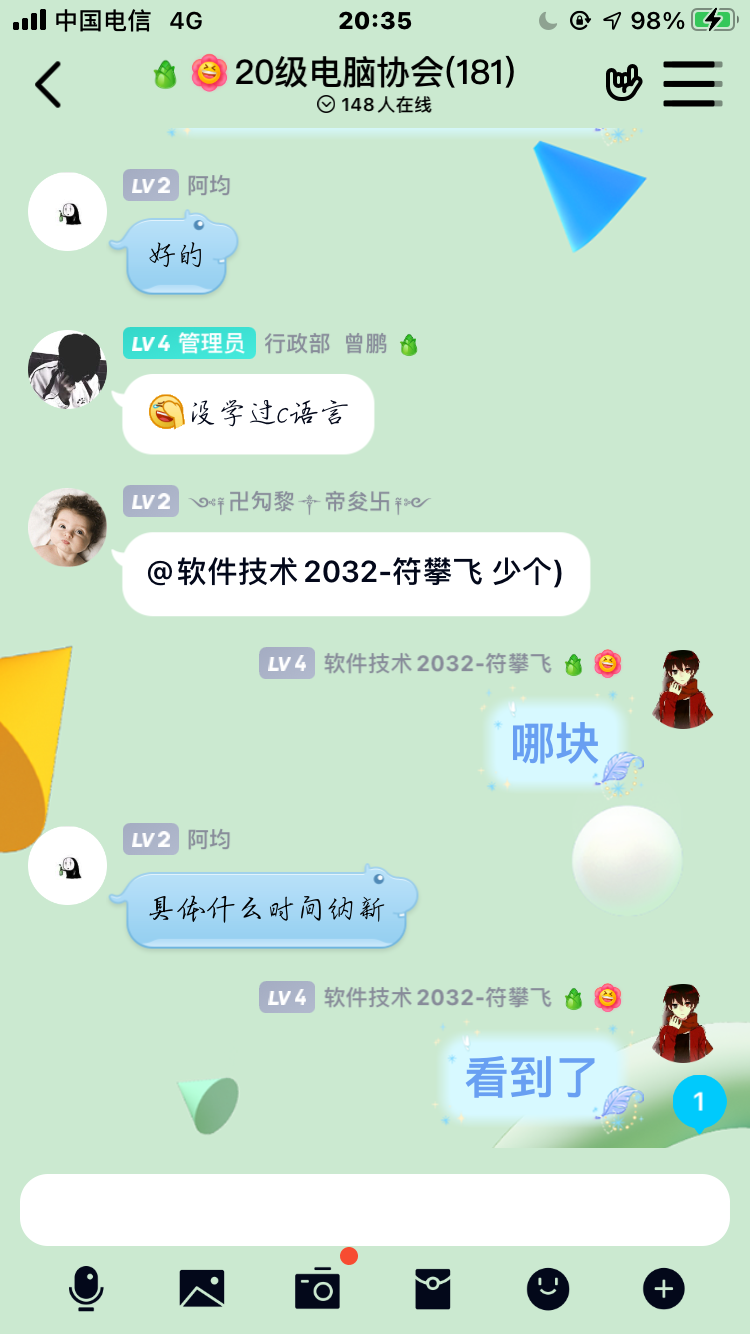The width and height of the screenshot is (750, 1334).
Task: Open the photo gallery picker
Action: [x=201, y=1288]
